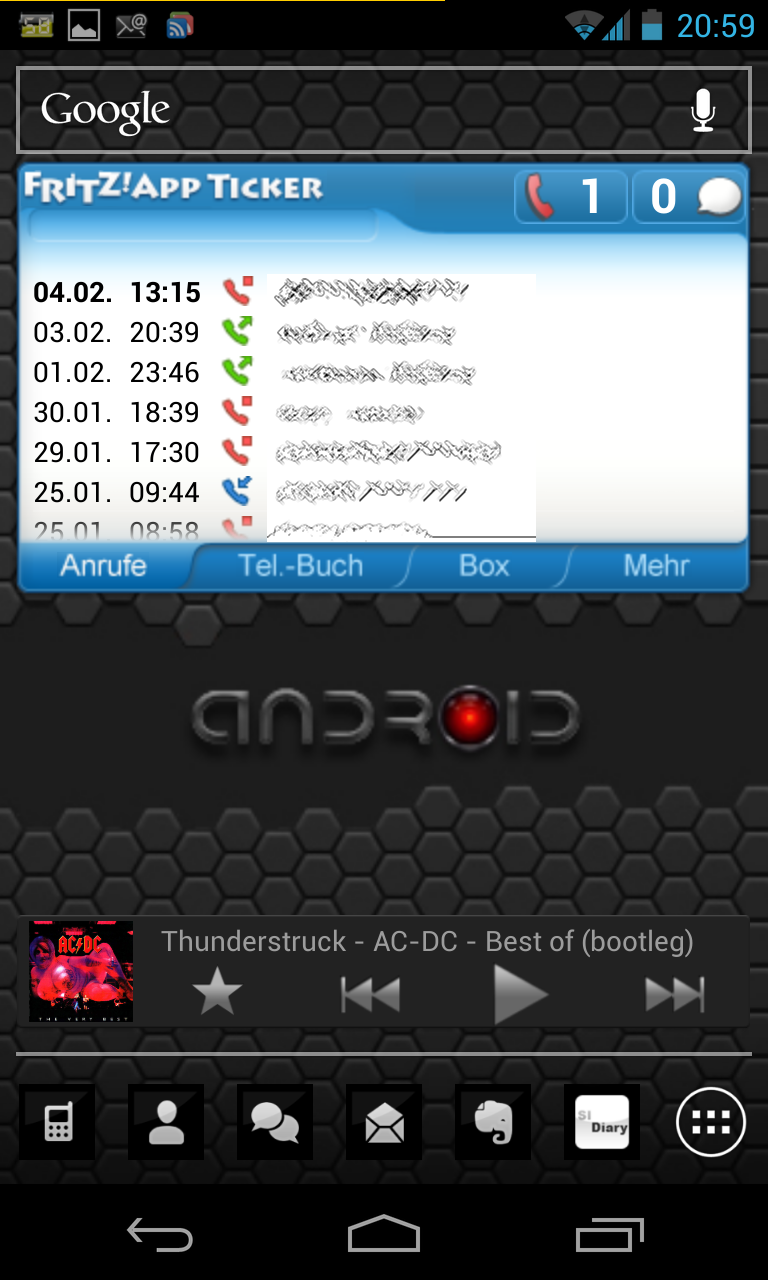The image size is (768, 1280).
Task: Switch to the Tel.-Buch tab
Action: (x=300, y=566)
